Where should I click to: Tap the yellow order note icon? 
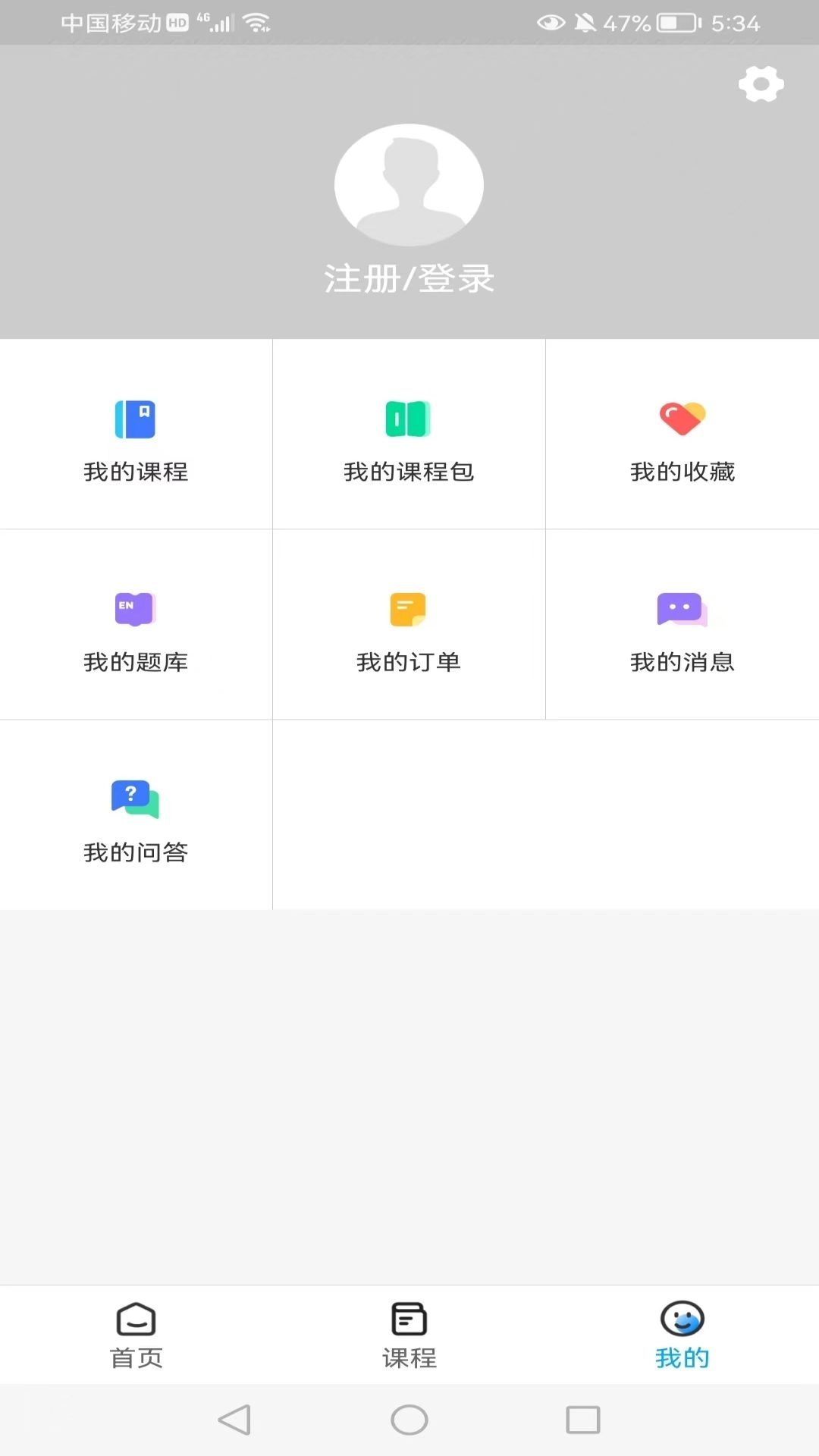coord(409,609)
